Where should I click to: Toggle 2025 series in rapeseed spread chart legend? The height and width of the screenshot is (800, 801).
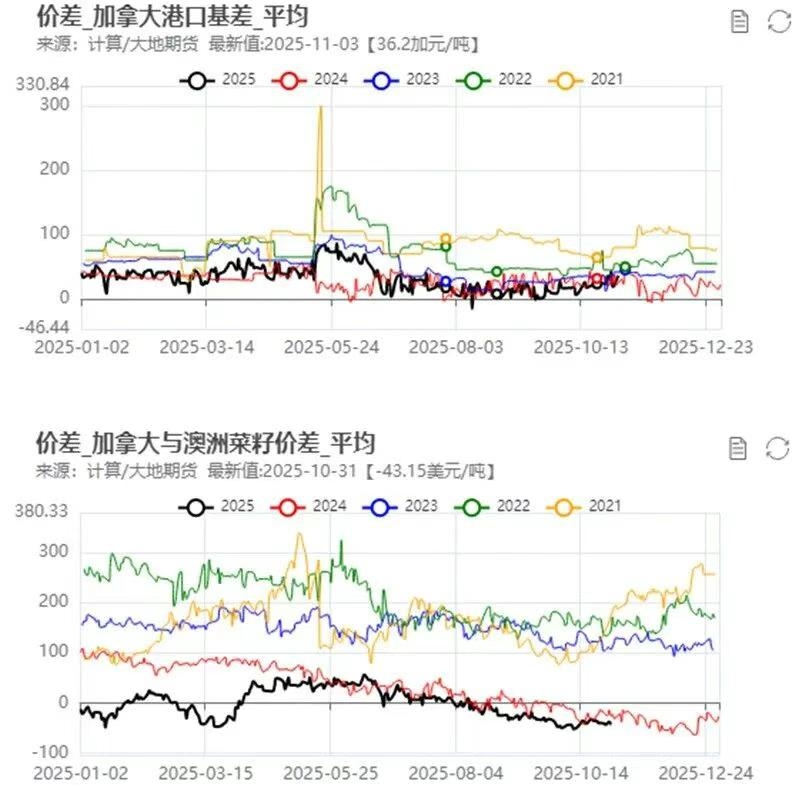[x=217, y=507]
